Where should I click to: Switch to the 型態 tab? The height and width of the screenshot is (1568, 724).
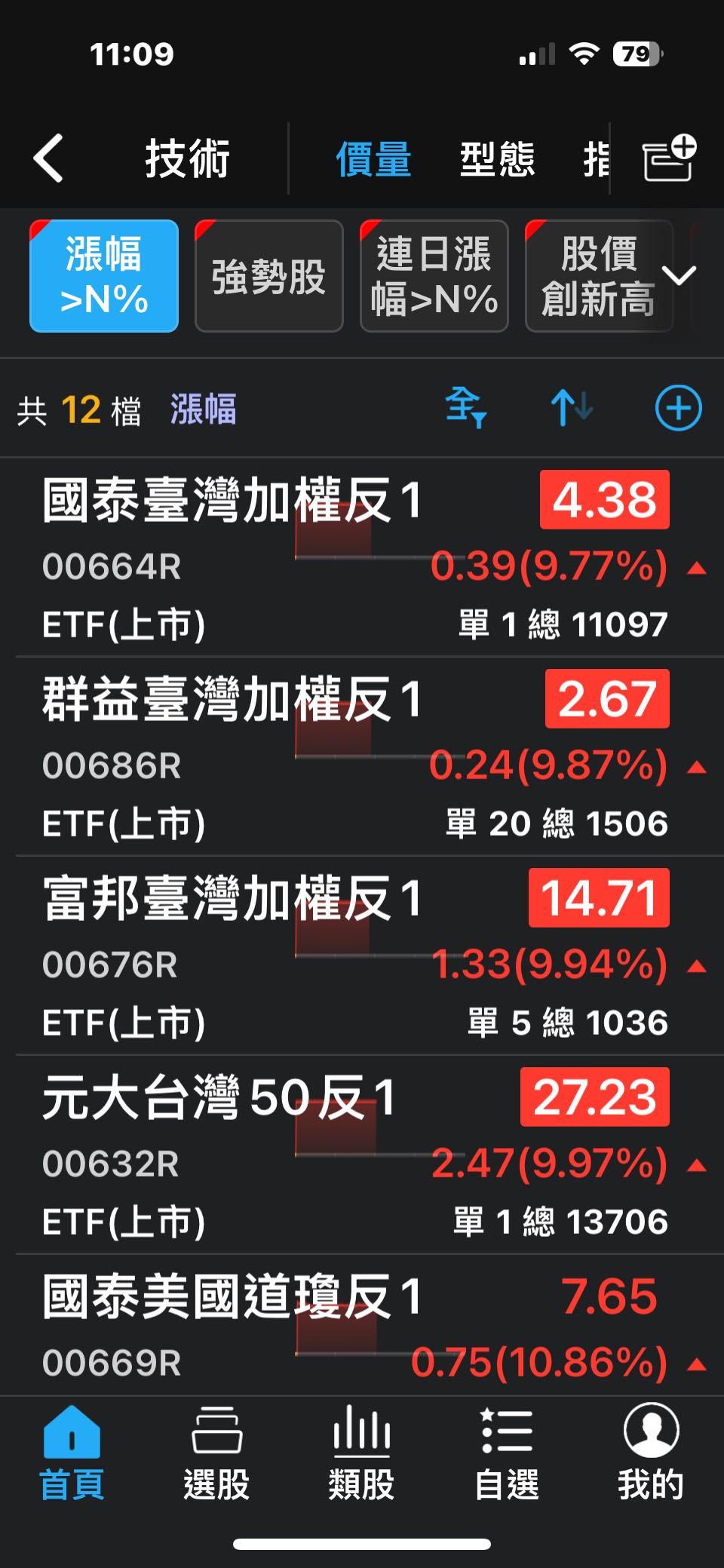point(497,158)
